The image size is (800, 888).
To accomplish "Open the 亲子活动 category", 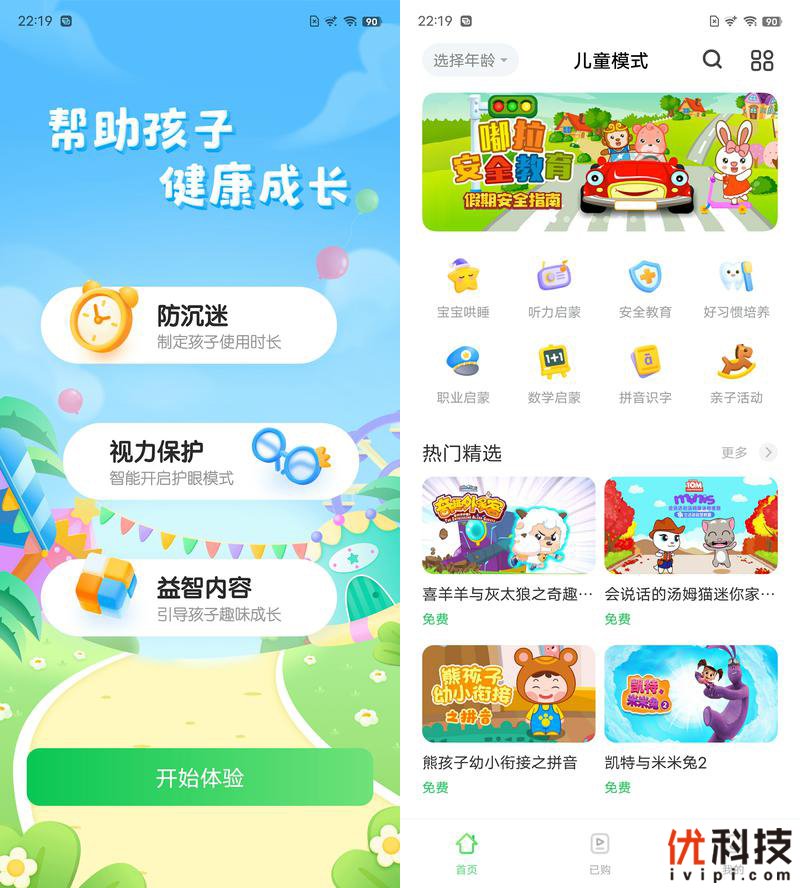I will (x=736, y=373).
